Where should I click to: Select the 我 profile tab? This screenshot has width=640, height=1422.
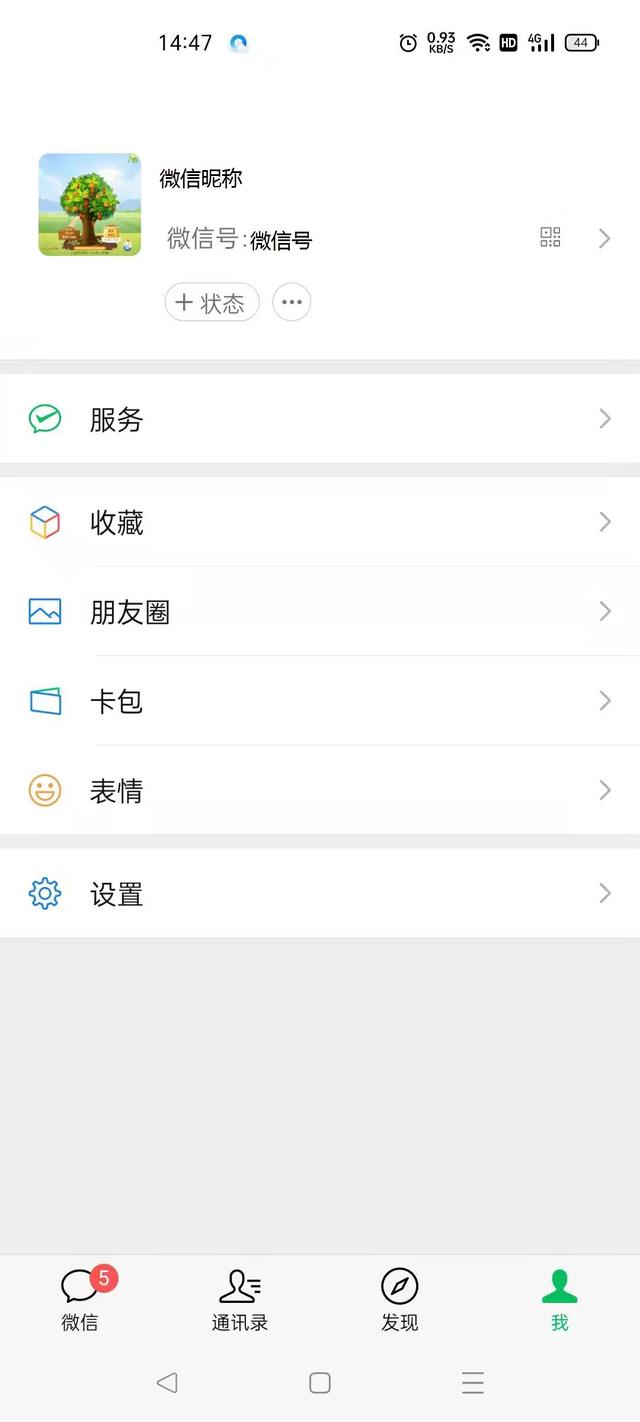pos(560,1299)
